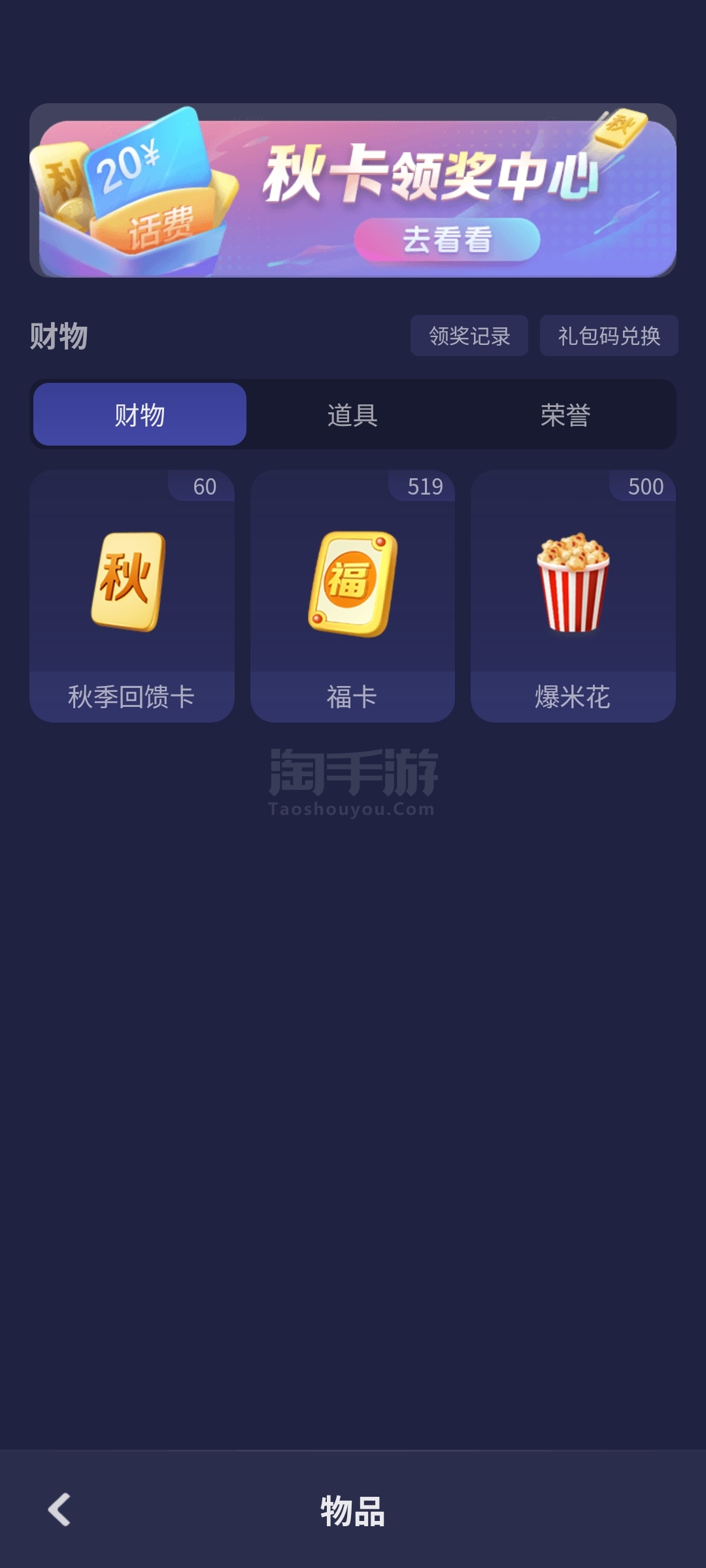Open 礼包码兑换 gift code redemption

coord(609,336)
